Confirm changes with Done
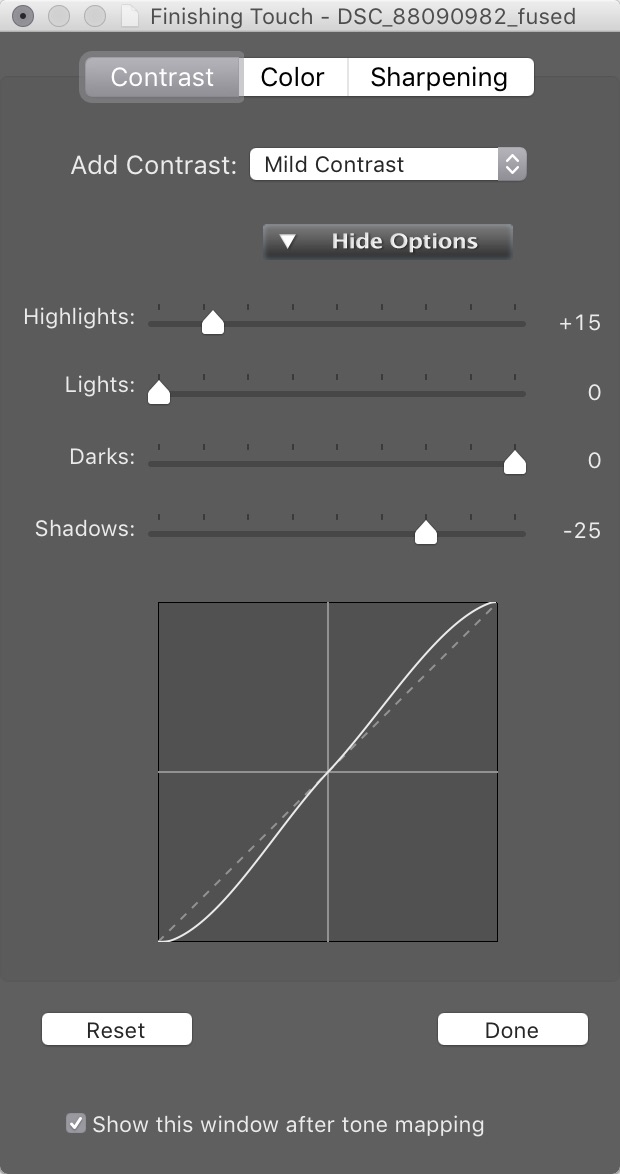The width and height of the screenshot is (620, 1174). pyautogui.click(x=512, y=1030)
